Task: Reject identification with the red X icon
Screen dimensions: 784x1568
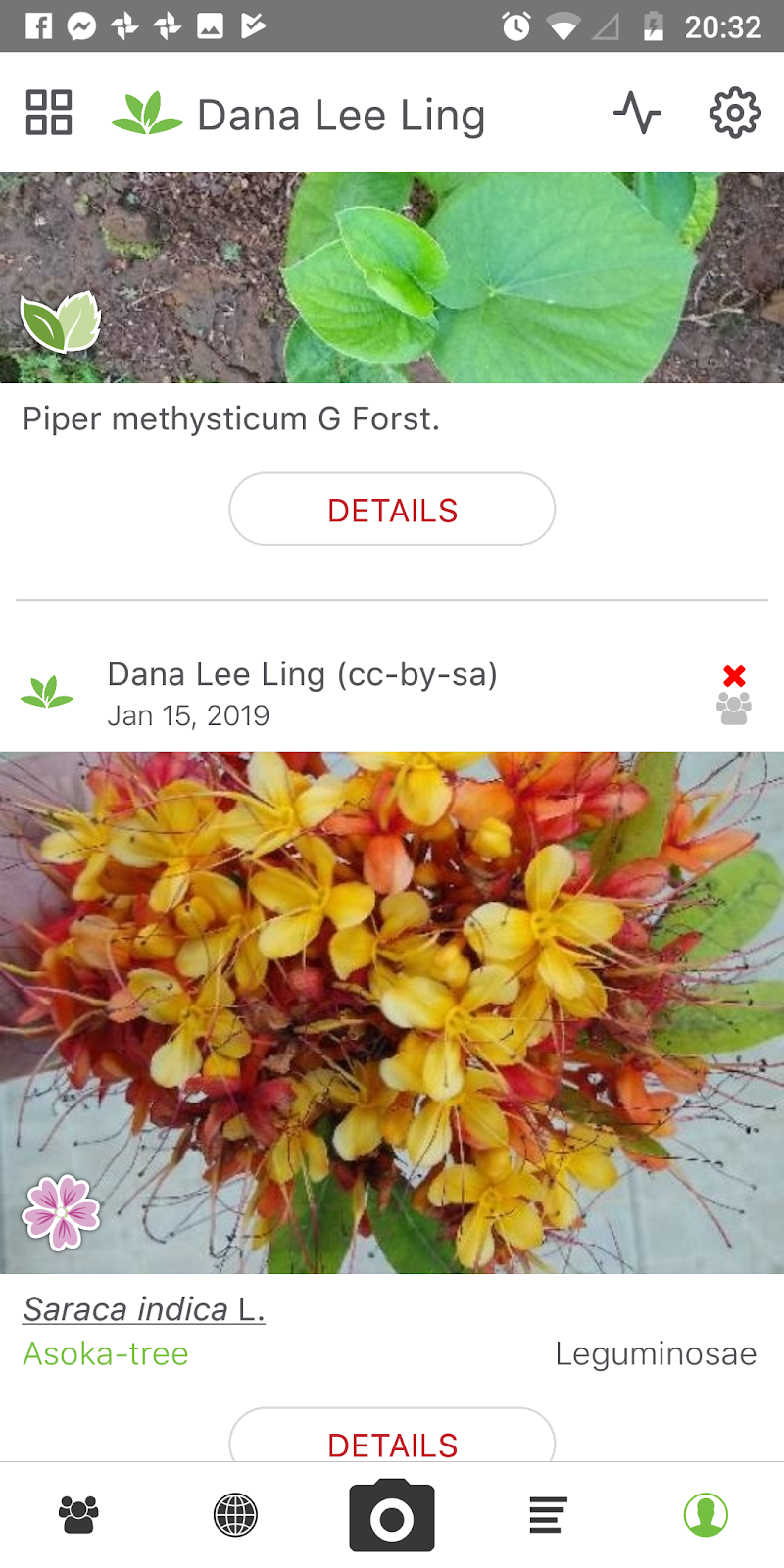Action: click(734, 674)
